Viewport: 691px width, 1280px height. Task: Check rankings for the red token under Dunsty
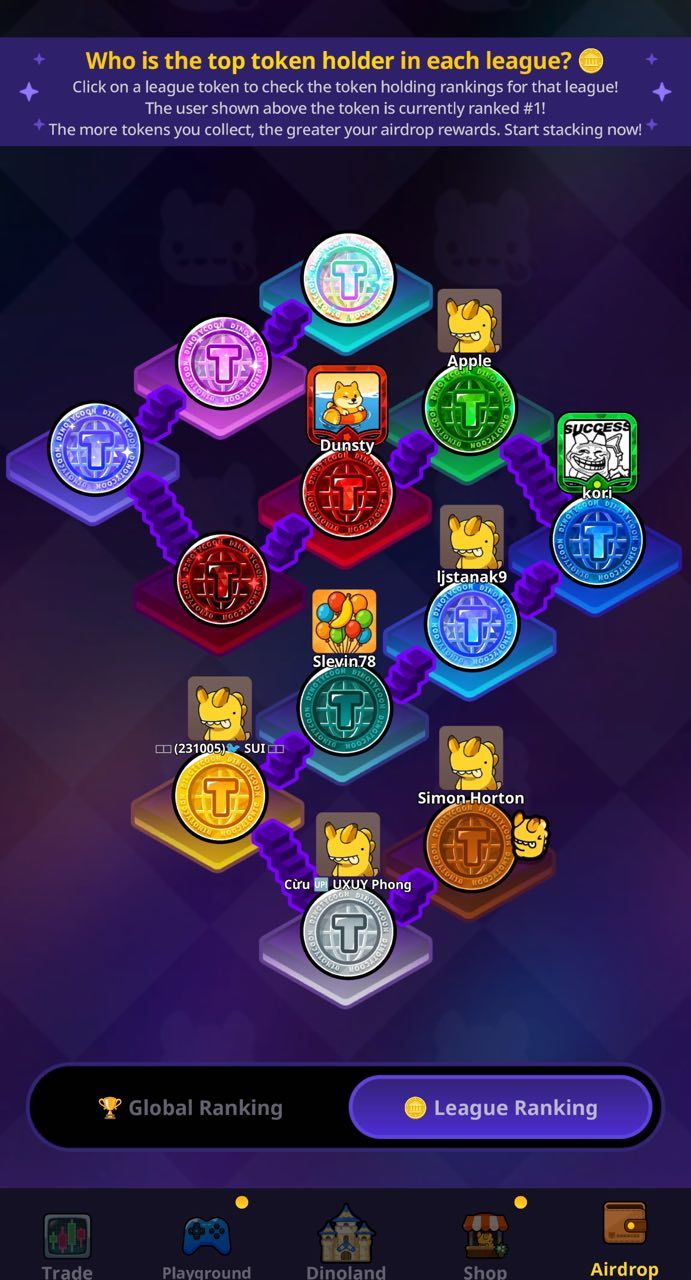[x=348, y=492]
